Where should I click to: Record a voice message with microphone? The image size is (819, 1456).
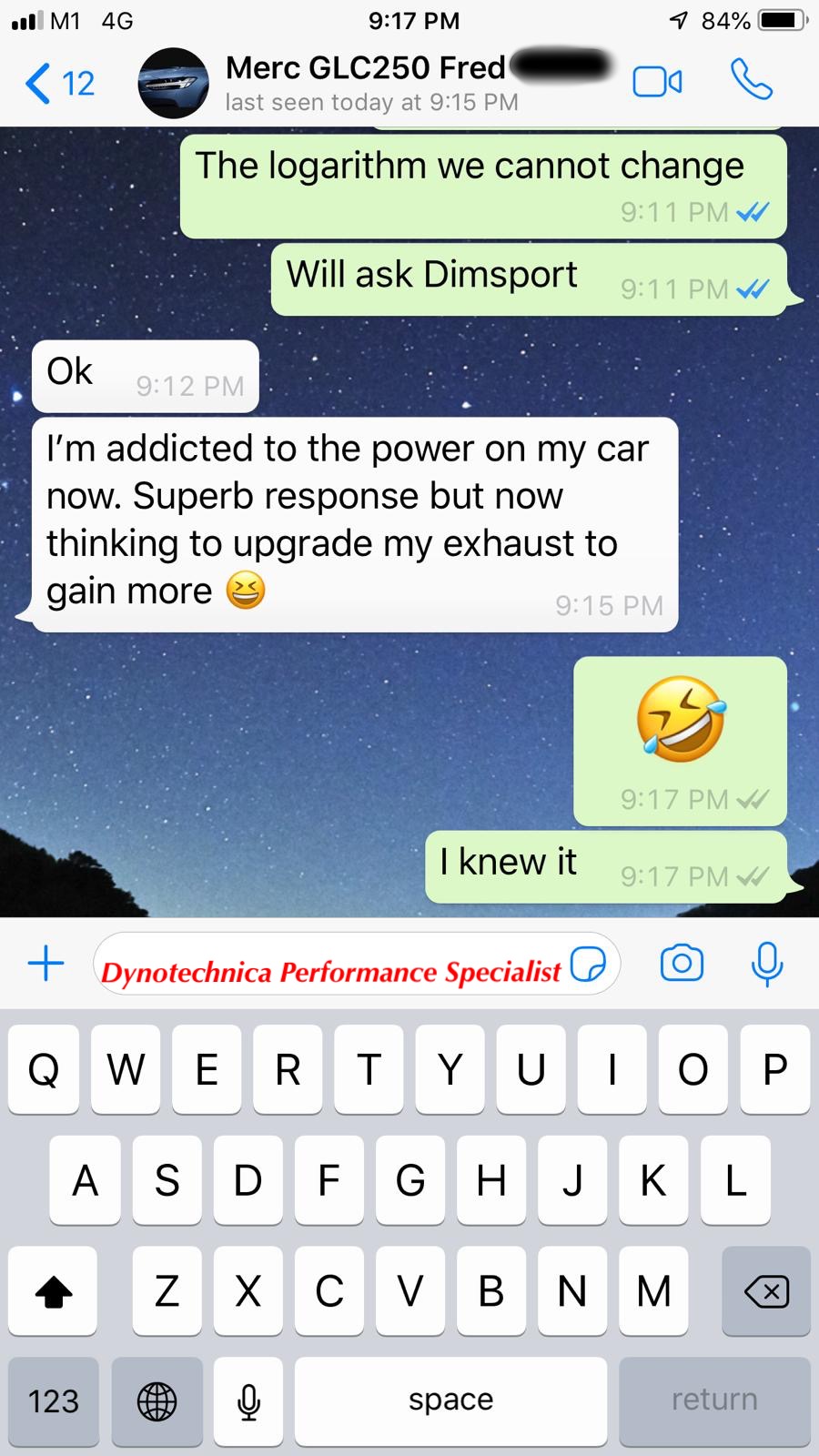point(766,964)
